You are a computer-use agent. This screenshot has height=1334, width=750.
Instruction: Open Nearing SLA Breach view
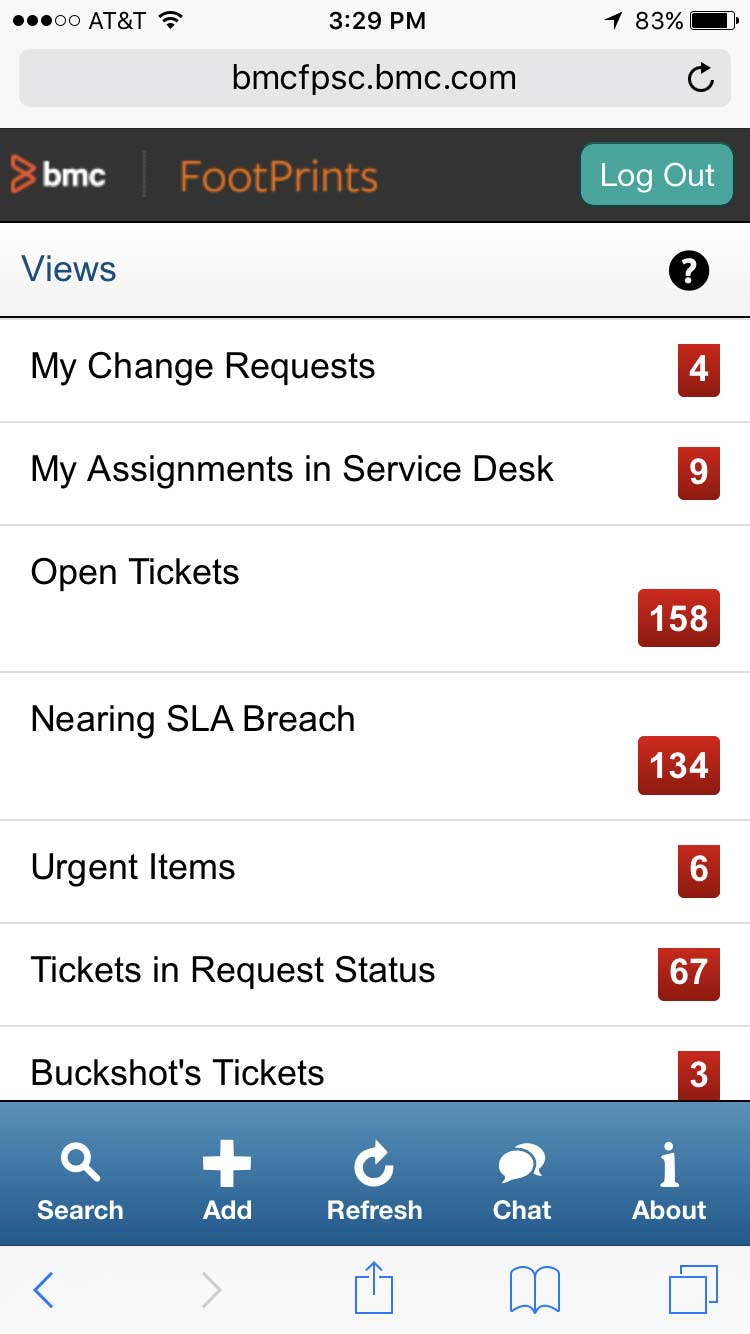tap(375, 746)
